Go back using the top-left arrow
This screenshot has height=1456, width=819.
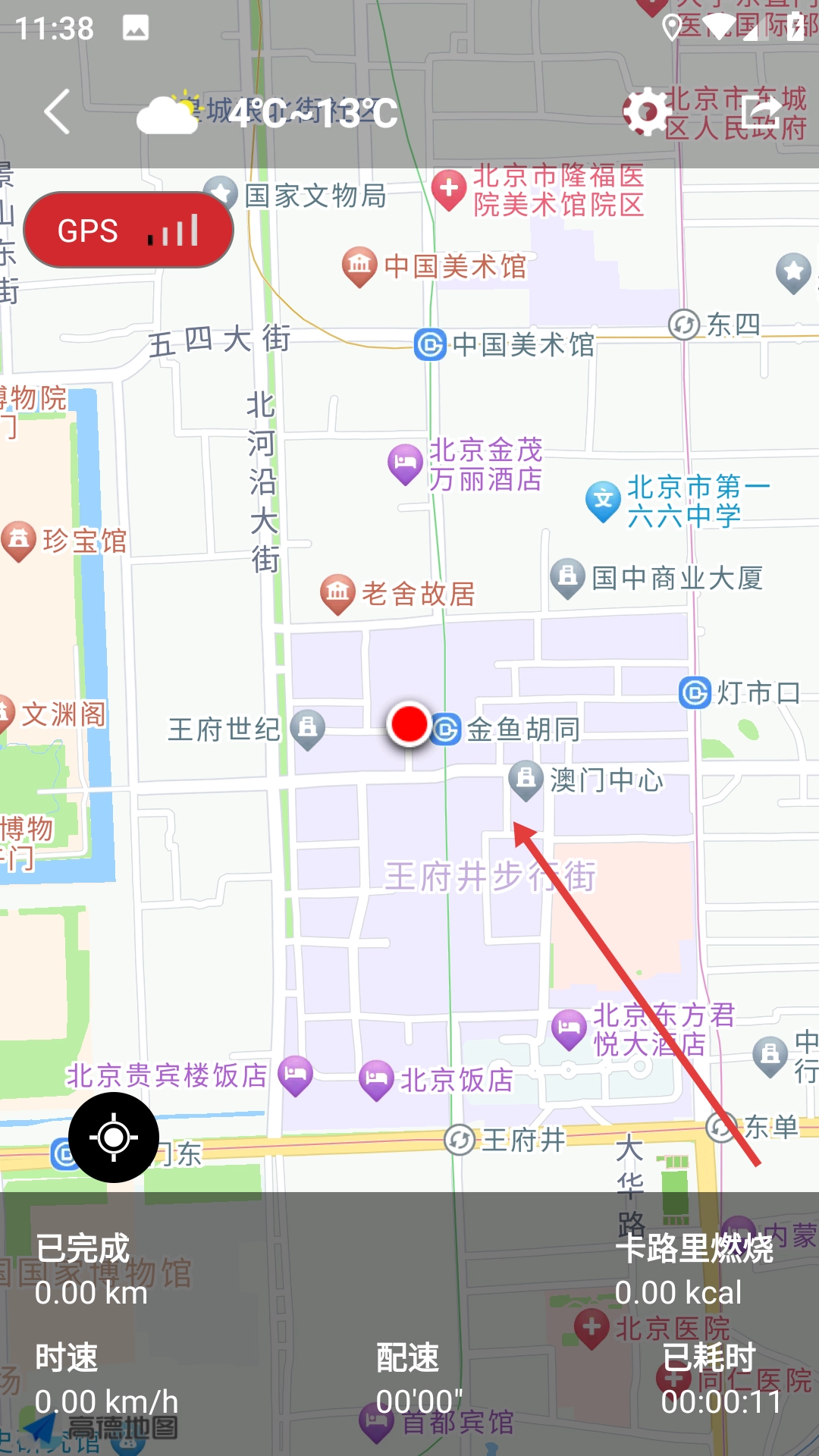(58, 112)
